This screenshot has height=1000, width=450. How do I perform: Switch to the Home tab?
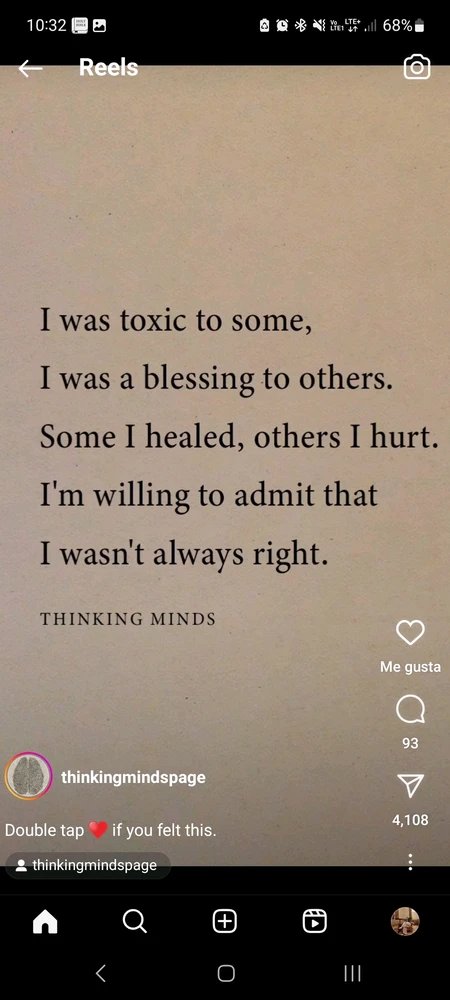tap(45, 922)
